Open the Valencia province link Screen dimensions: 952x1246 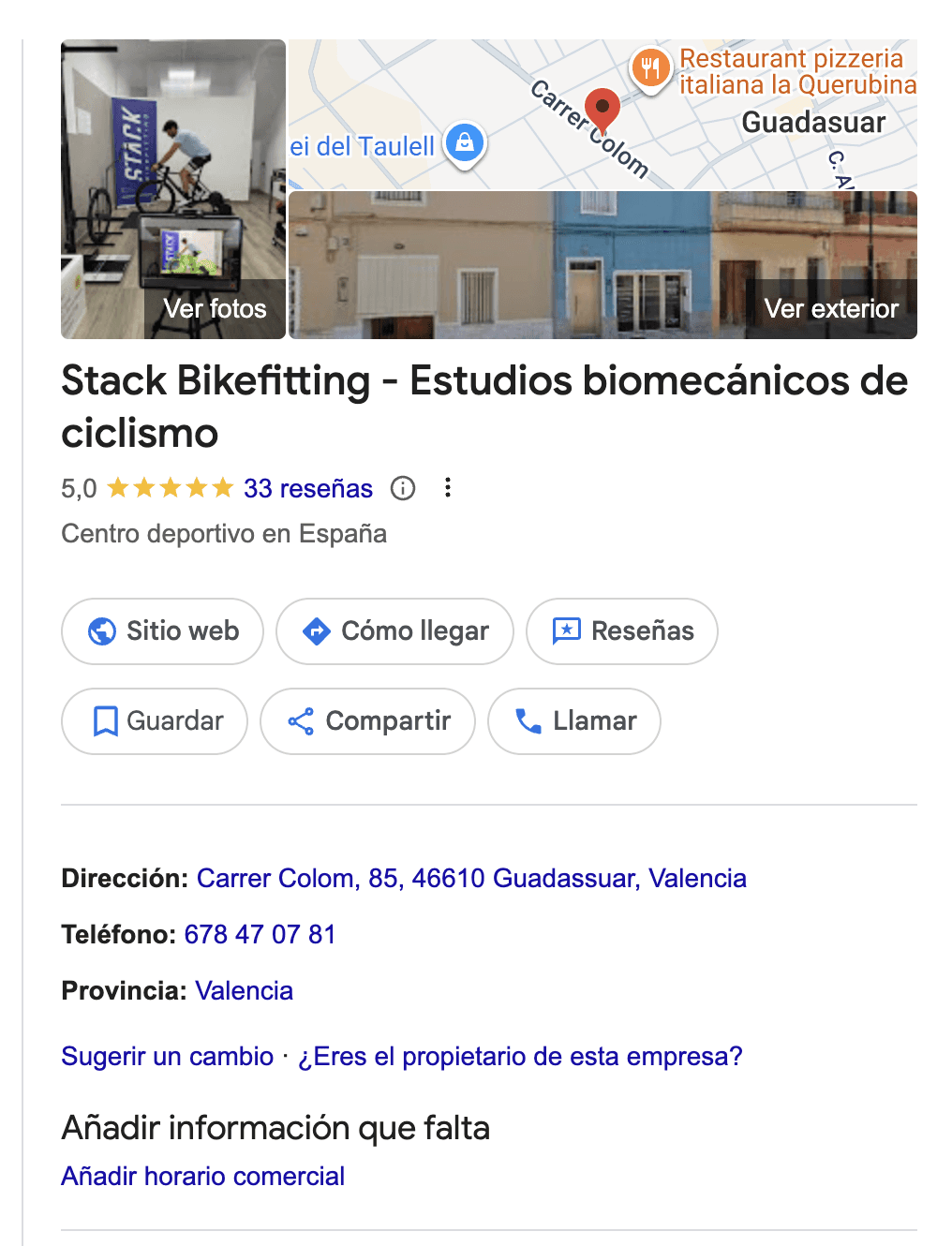coord(244,990)
